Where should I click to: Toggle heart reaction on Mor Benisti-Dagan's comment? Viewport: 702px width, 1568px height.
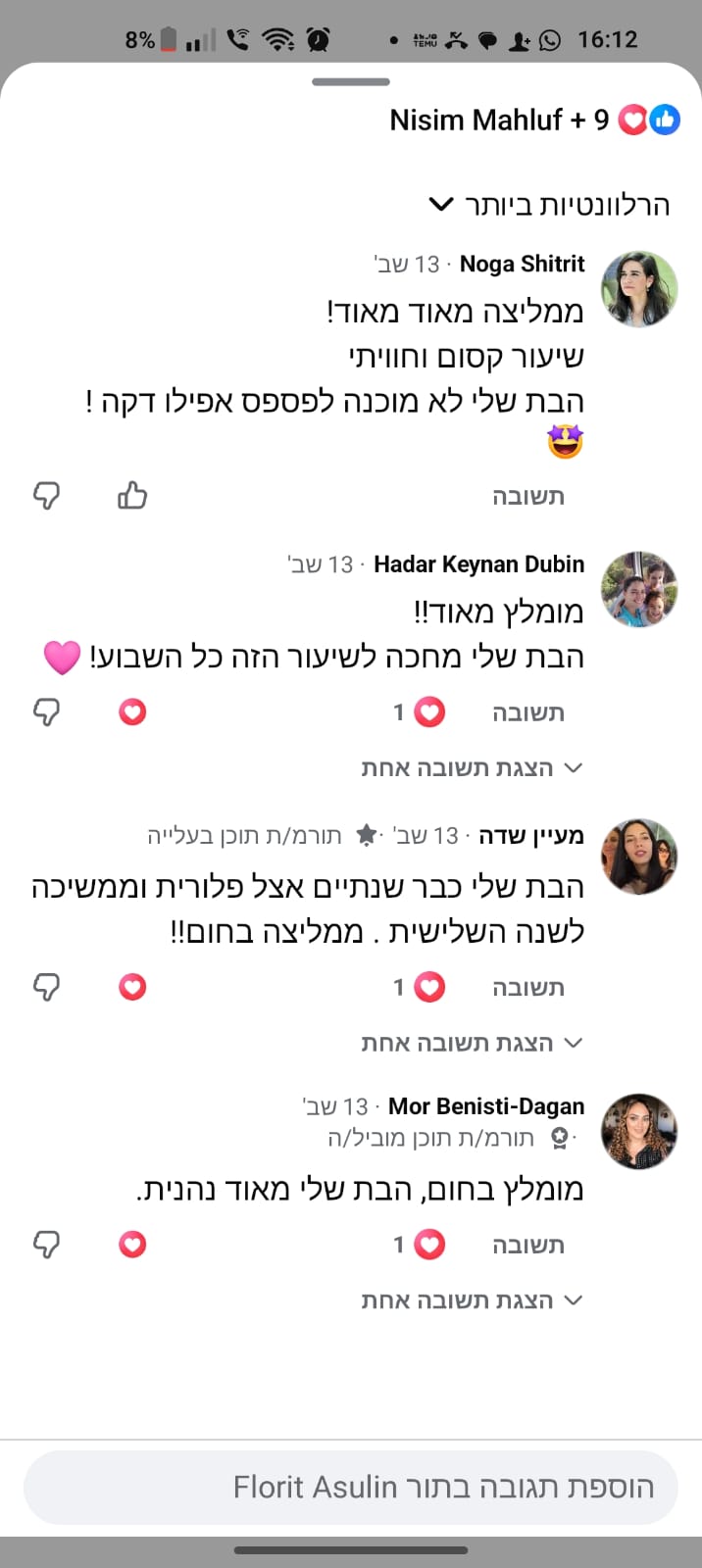pyautogui.click(x=132, y=1246)
